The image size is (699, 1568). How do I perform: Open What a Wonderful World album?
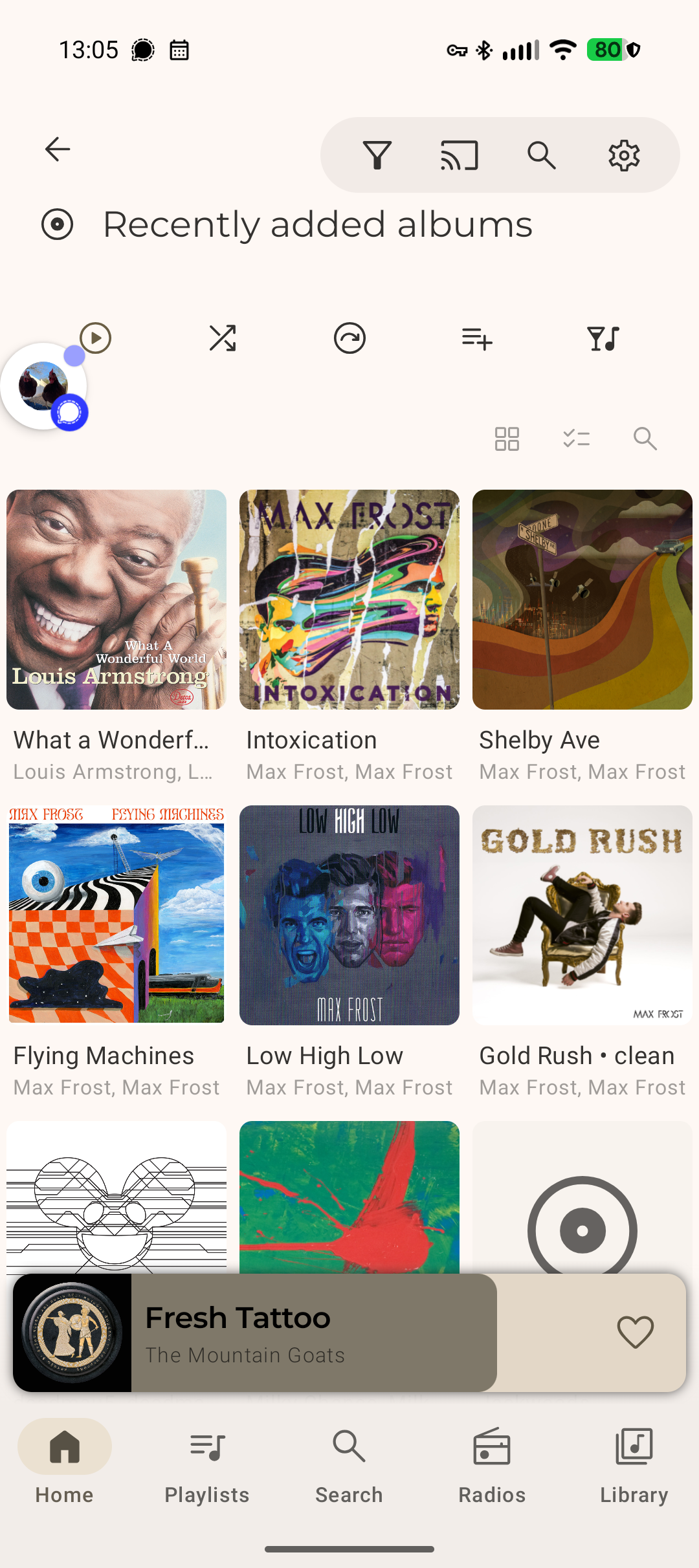pyautogui.click(x=116, y=600)
